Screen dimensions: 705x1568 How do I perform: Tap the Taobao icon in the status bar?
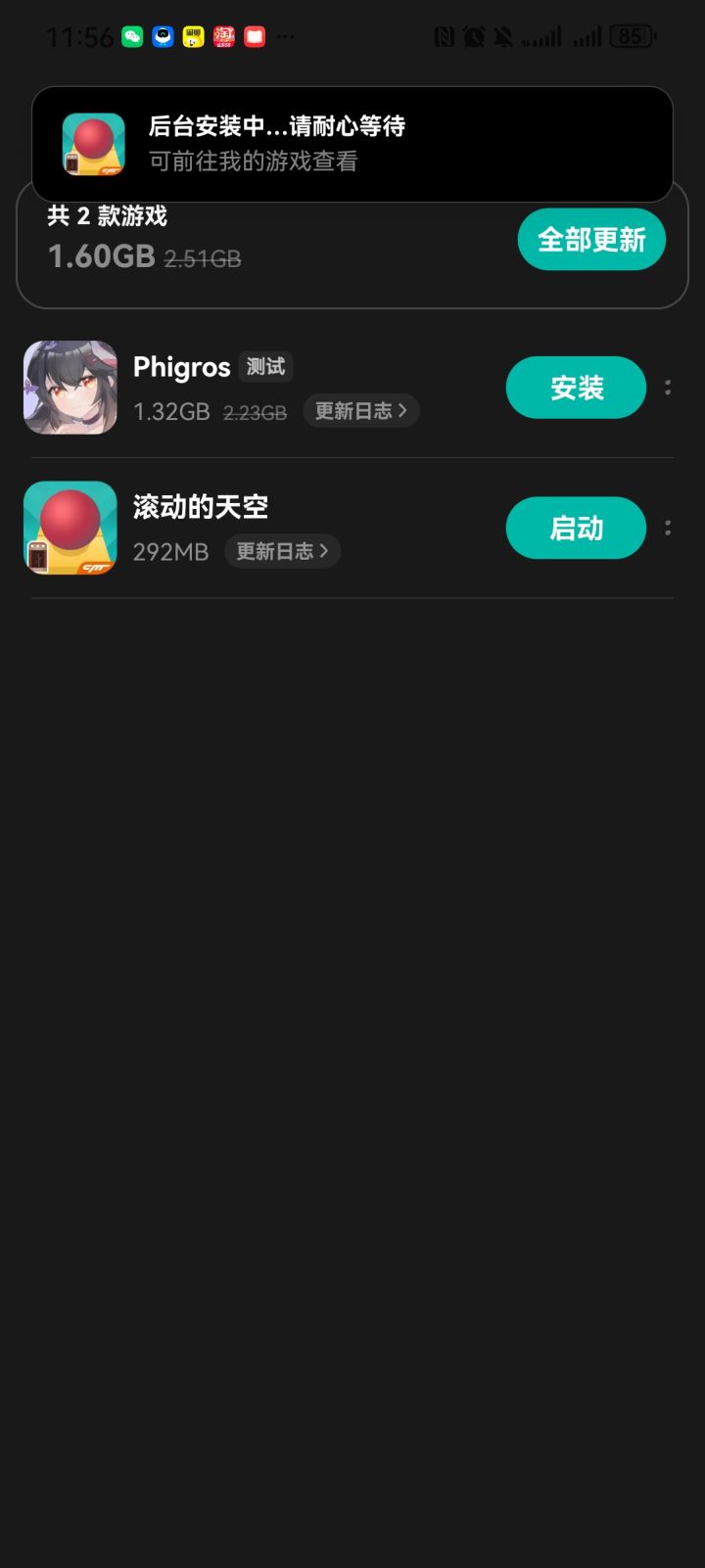tap(223, 36)
